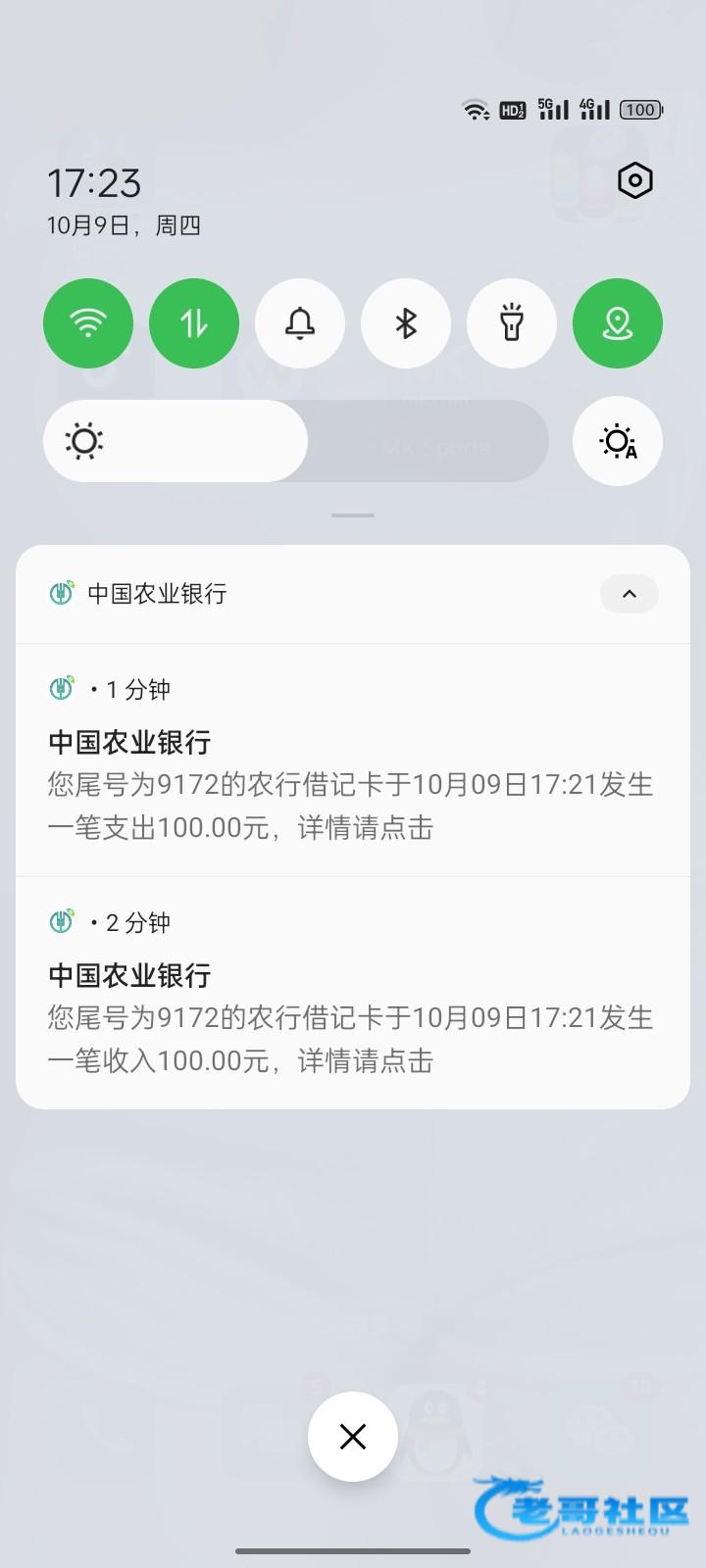Turn off the Wi-Fi toggle
The width and height of the screenshot is (706, 1568).
(88, 323)
